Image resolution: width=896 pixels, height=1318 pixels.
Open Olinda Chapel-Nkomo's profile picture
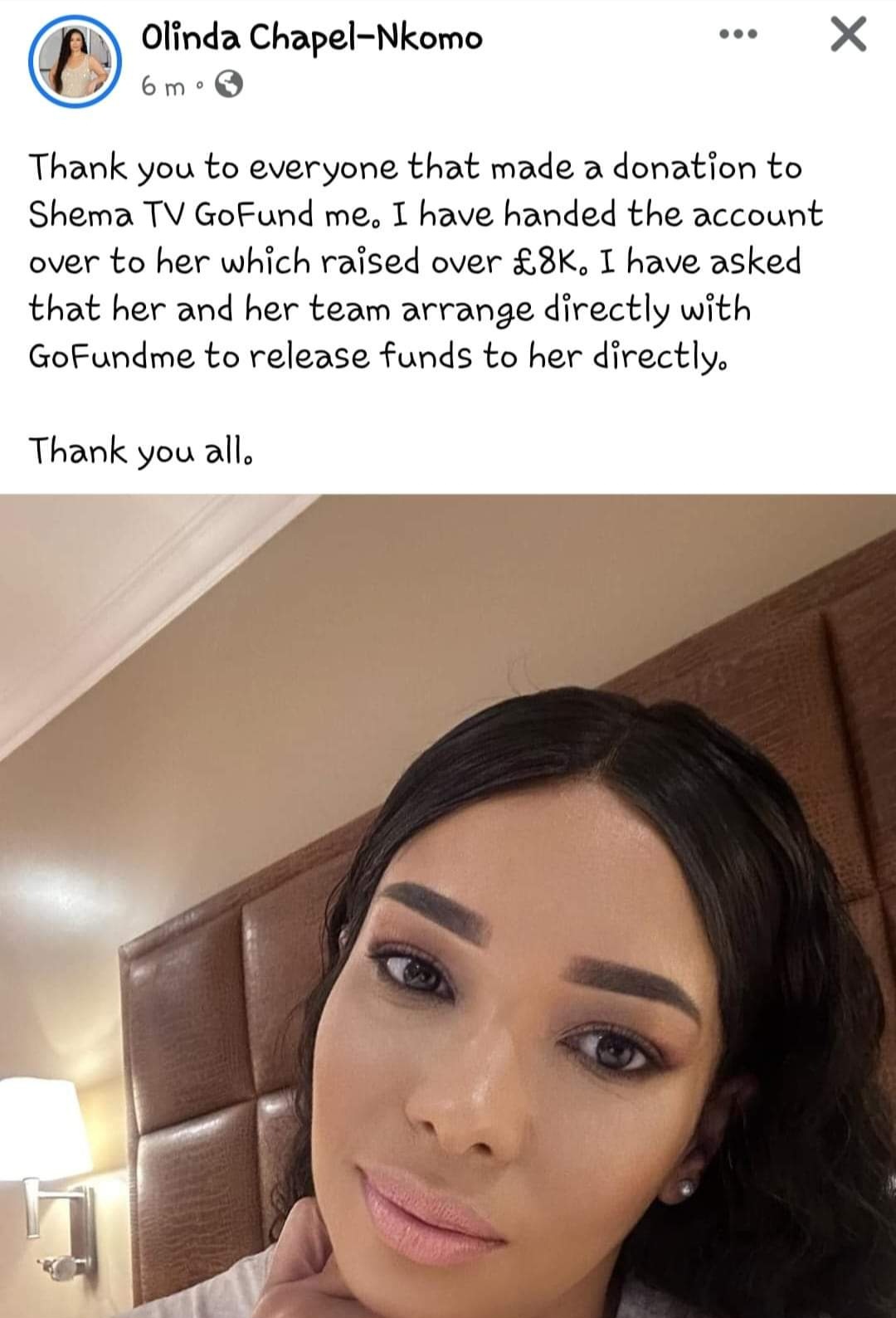click(75, 62)
